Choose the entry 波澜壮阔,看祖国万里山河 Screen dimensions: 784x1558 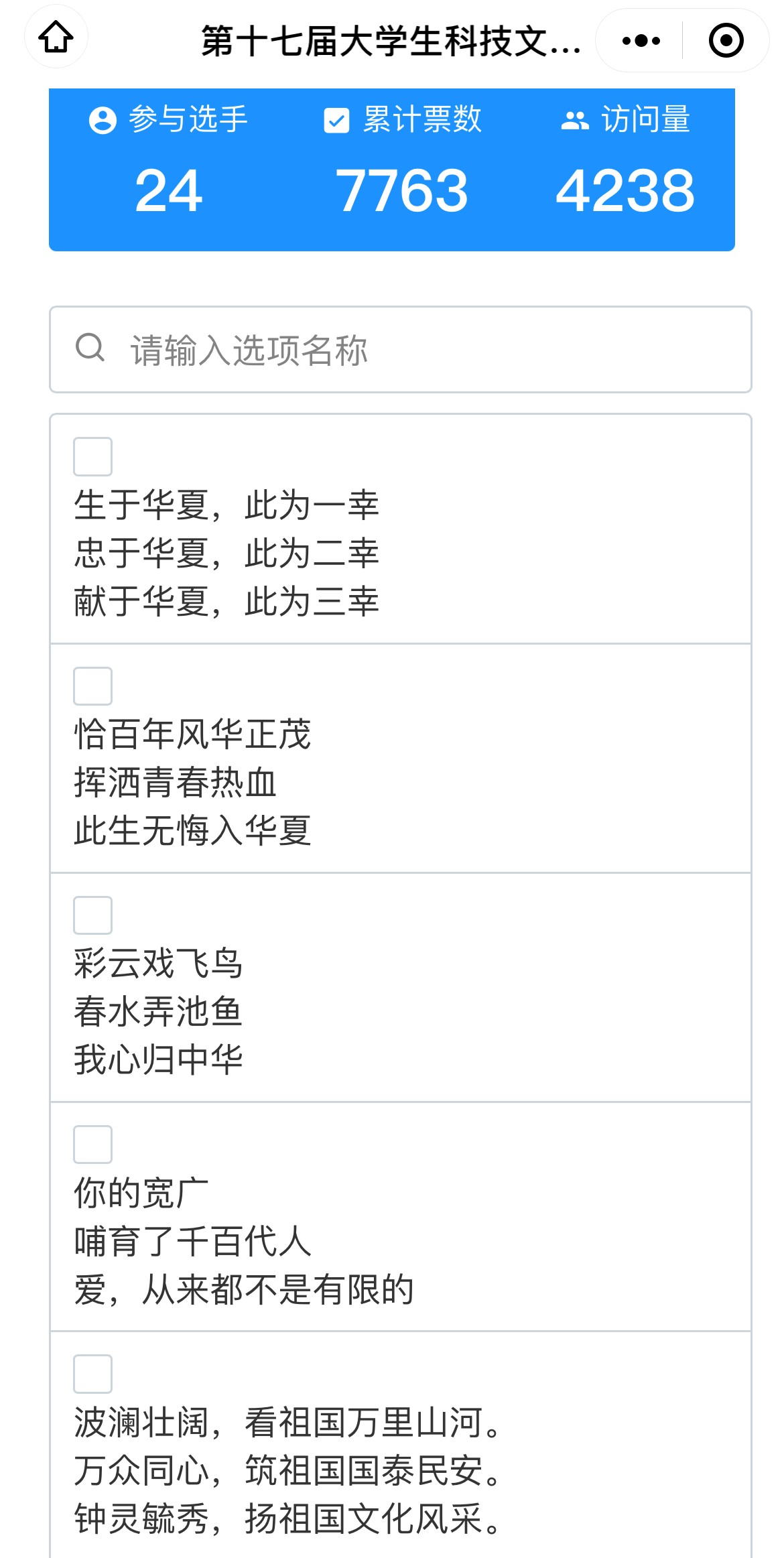click(x=92, y=1374)
